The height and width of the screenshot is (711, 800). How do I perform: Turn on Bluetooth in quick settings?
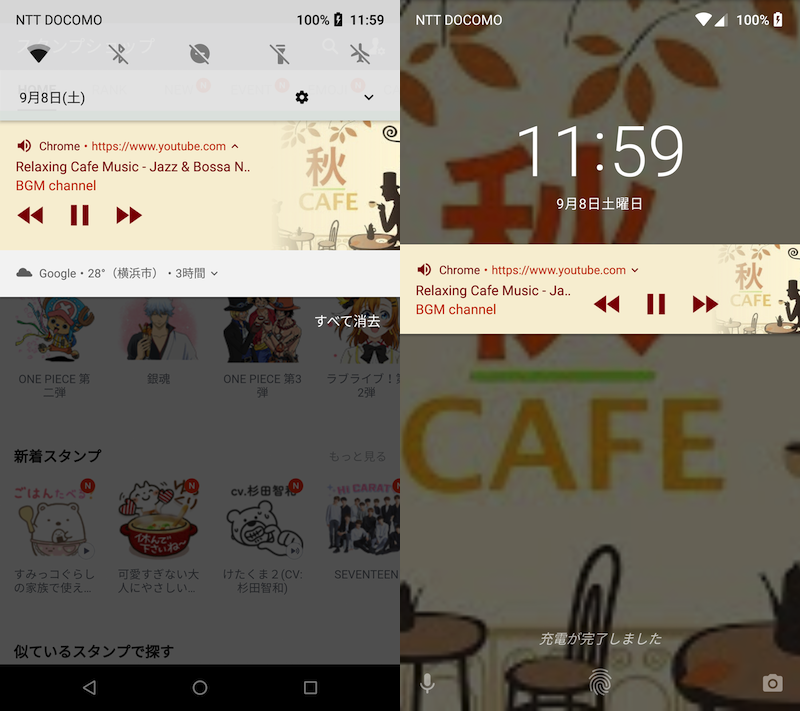click(x=119, y=54)
